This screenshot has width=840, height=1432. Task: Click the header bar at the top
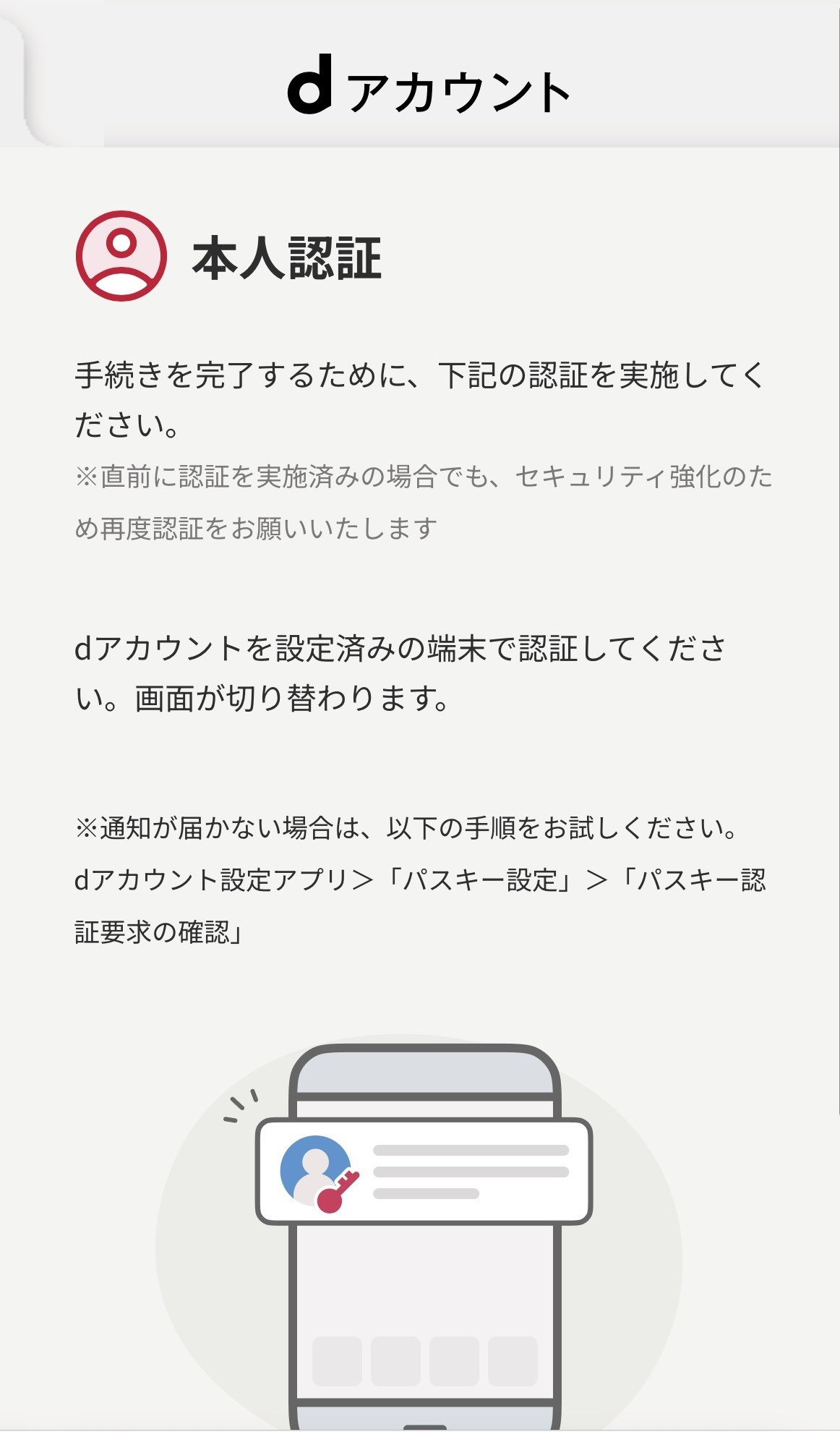(x=420, y=69)
